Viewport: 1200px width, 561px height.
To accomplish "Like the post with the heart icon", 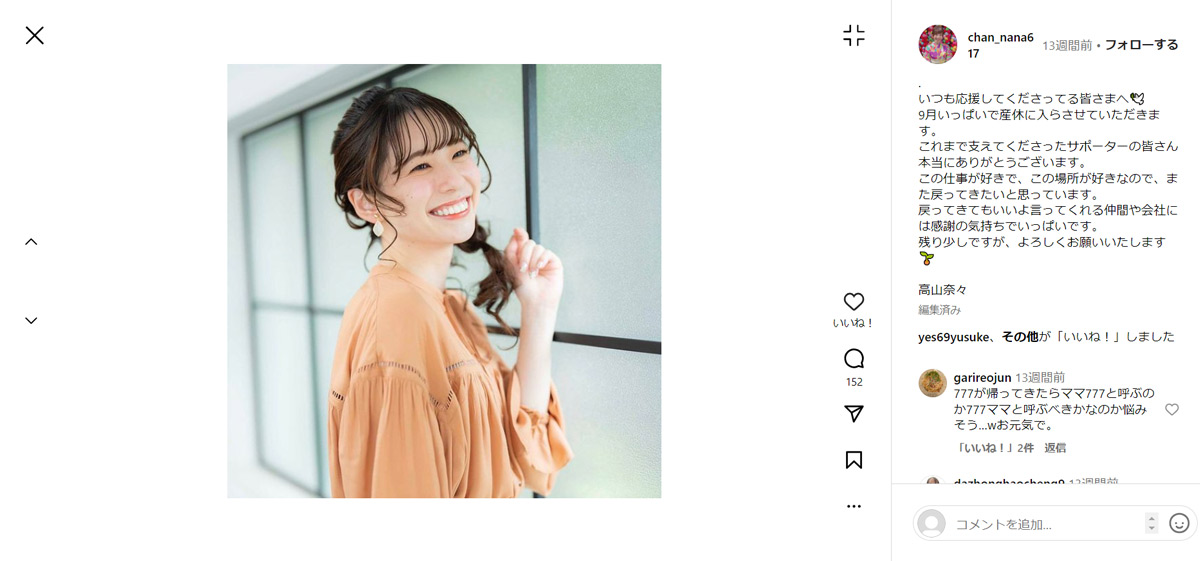I will (x=853, y=302).
